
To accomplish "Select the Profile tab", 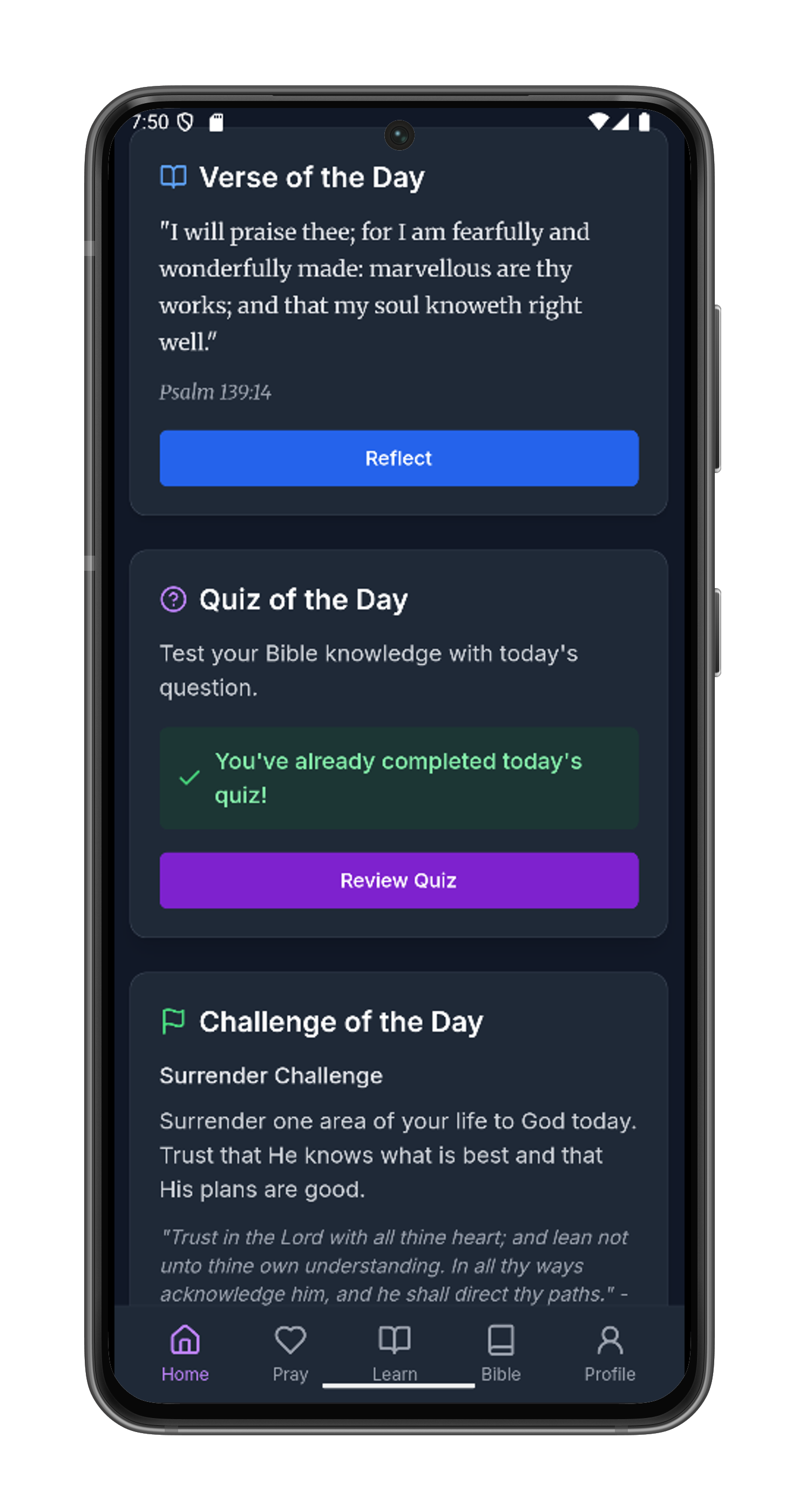I will (x=610, y=1352).
